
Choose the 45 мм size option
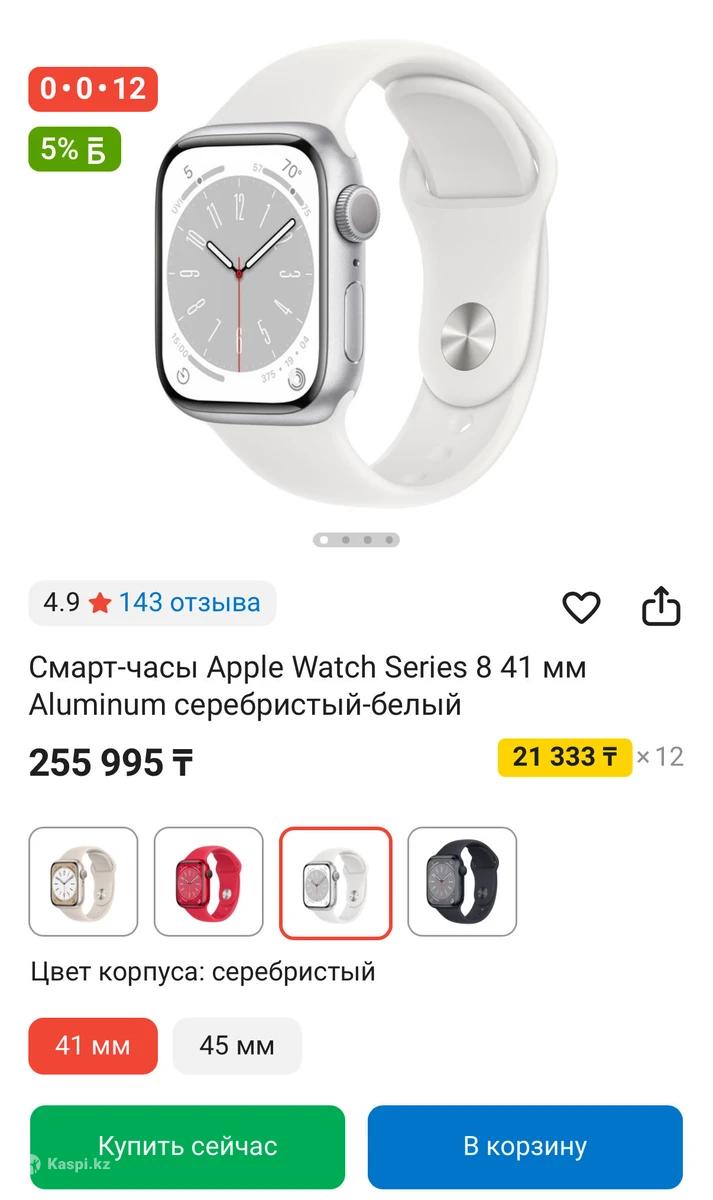pos(237,1046)
